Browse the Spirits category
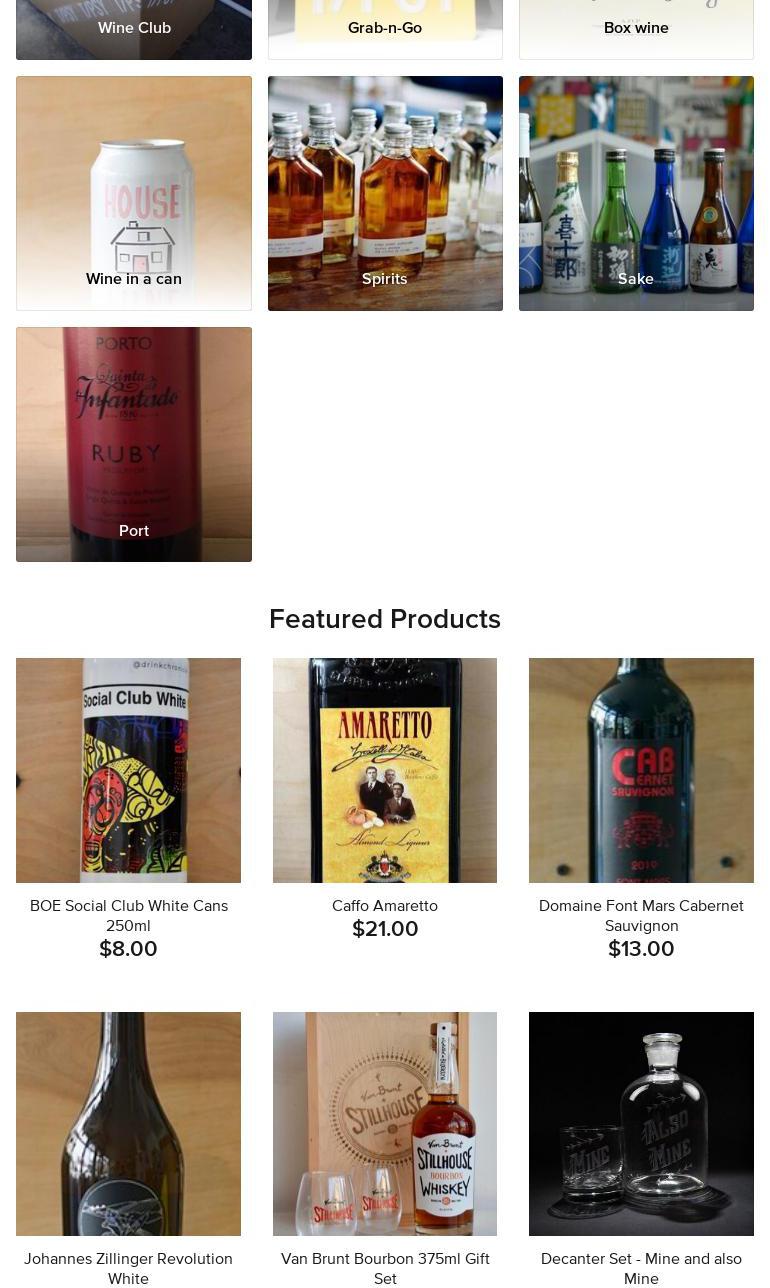 385,194
